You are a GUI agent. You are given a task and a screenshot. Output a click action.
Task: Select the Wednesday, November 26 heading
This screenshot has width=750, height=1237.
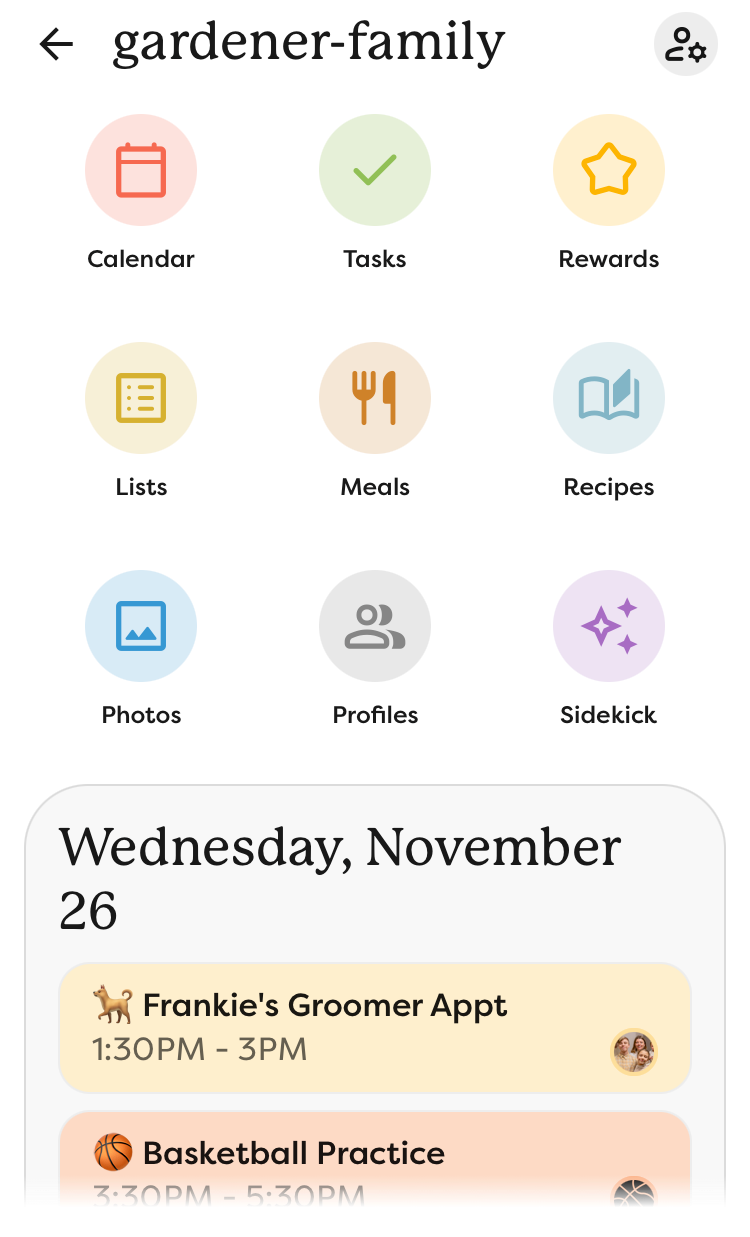pyautogui.click(x=340, y=877)
